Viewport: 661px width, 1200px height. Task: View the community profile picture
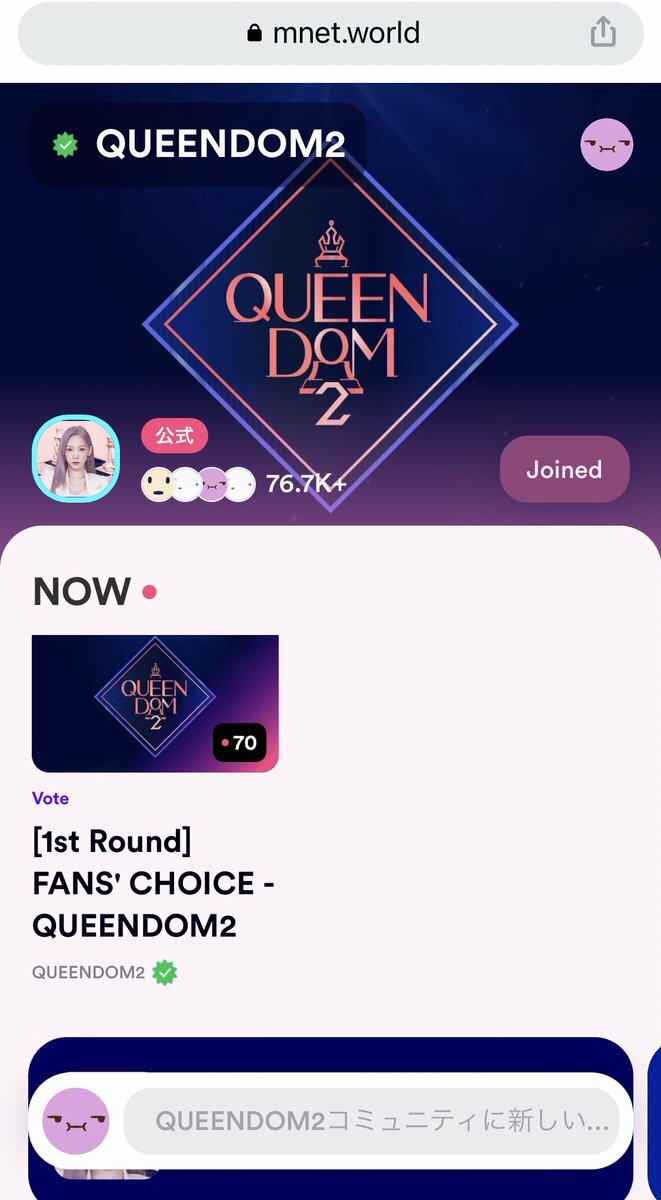pyautogui.click(x=76, y=458)
